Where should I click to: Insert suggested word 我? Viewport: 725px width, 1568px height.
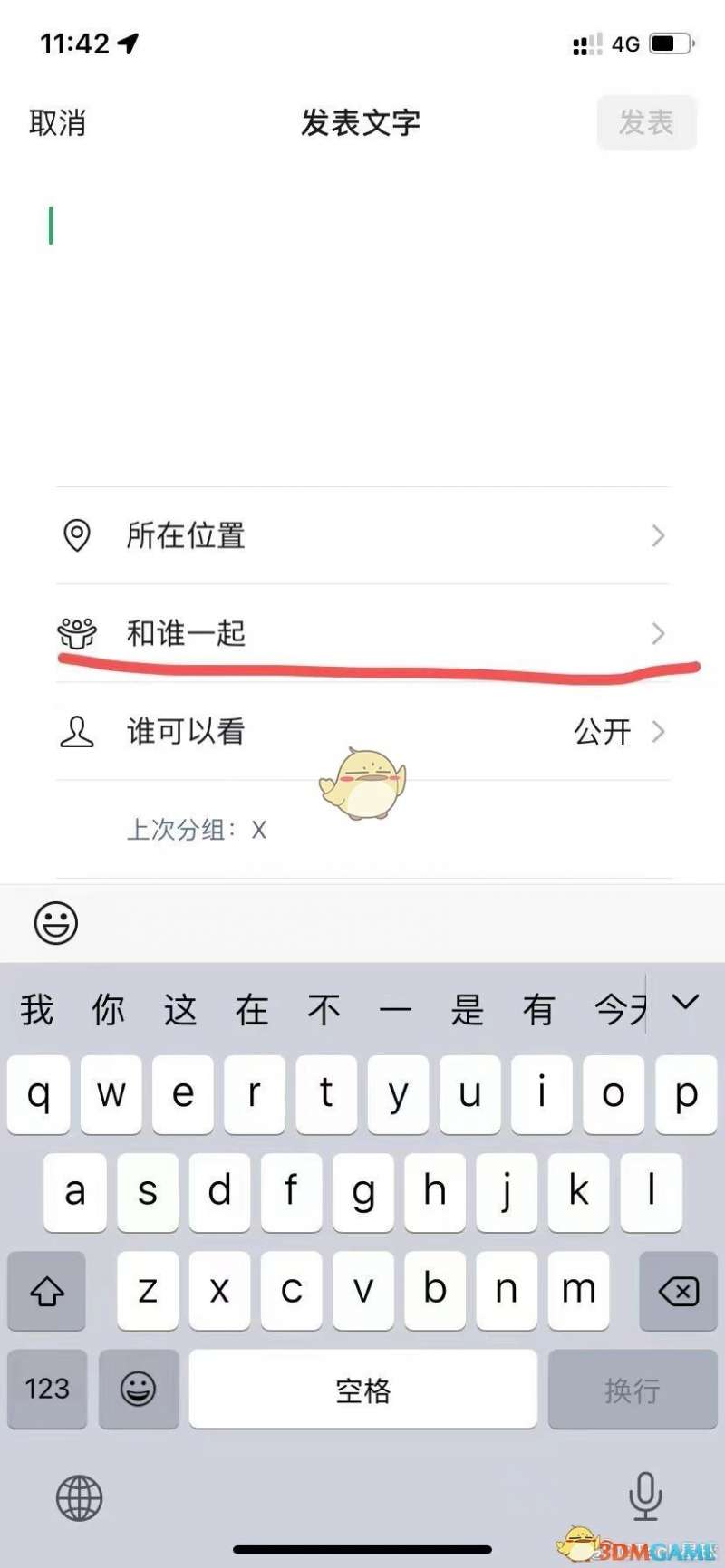click(37, 1009)
